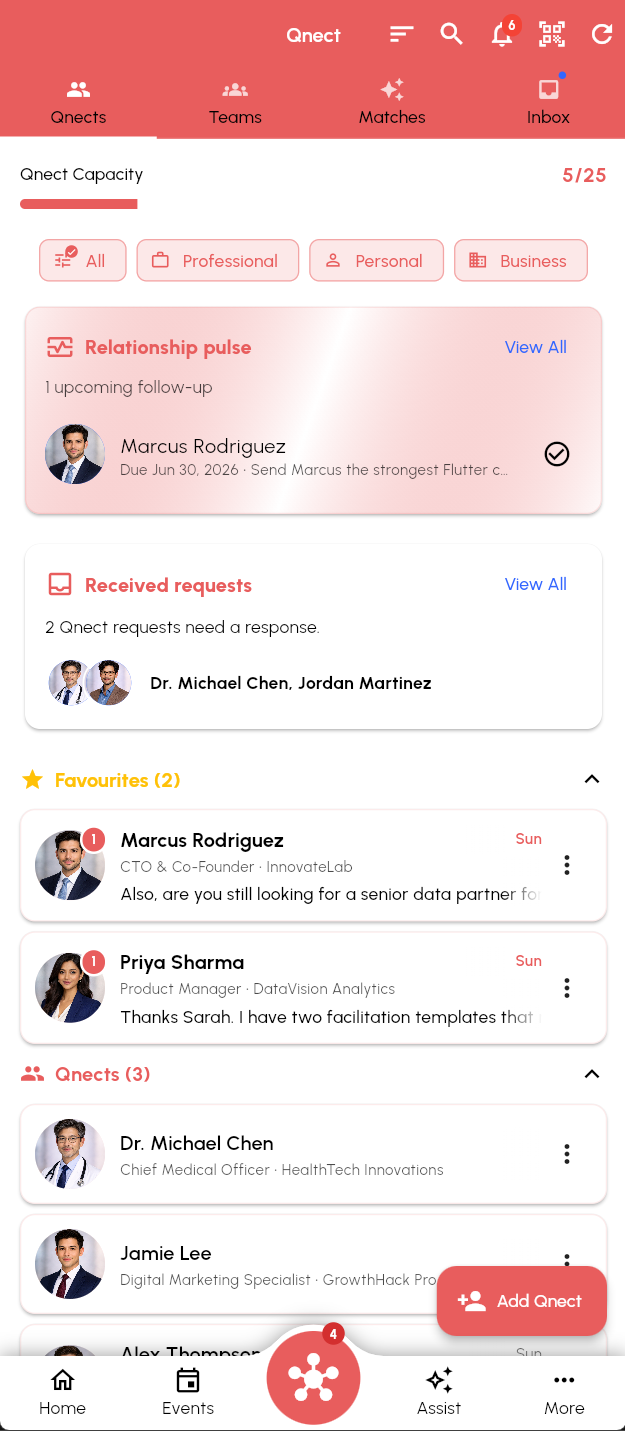Go to the Events tab

[x=188, y=1392]
